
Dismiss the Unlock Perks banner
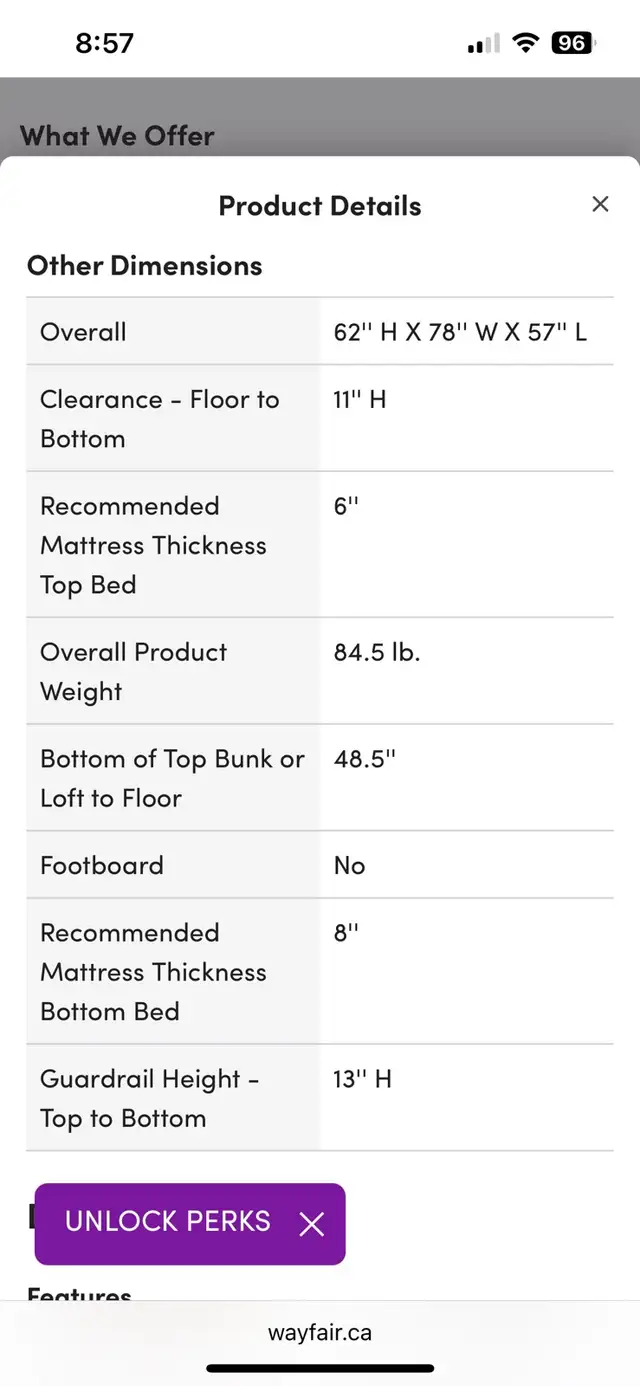[312, 1224]
